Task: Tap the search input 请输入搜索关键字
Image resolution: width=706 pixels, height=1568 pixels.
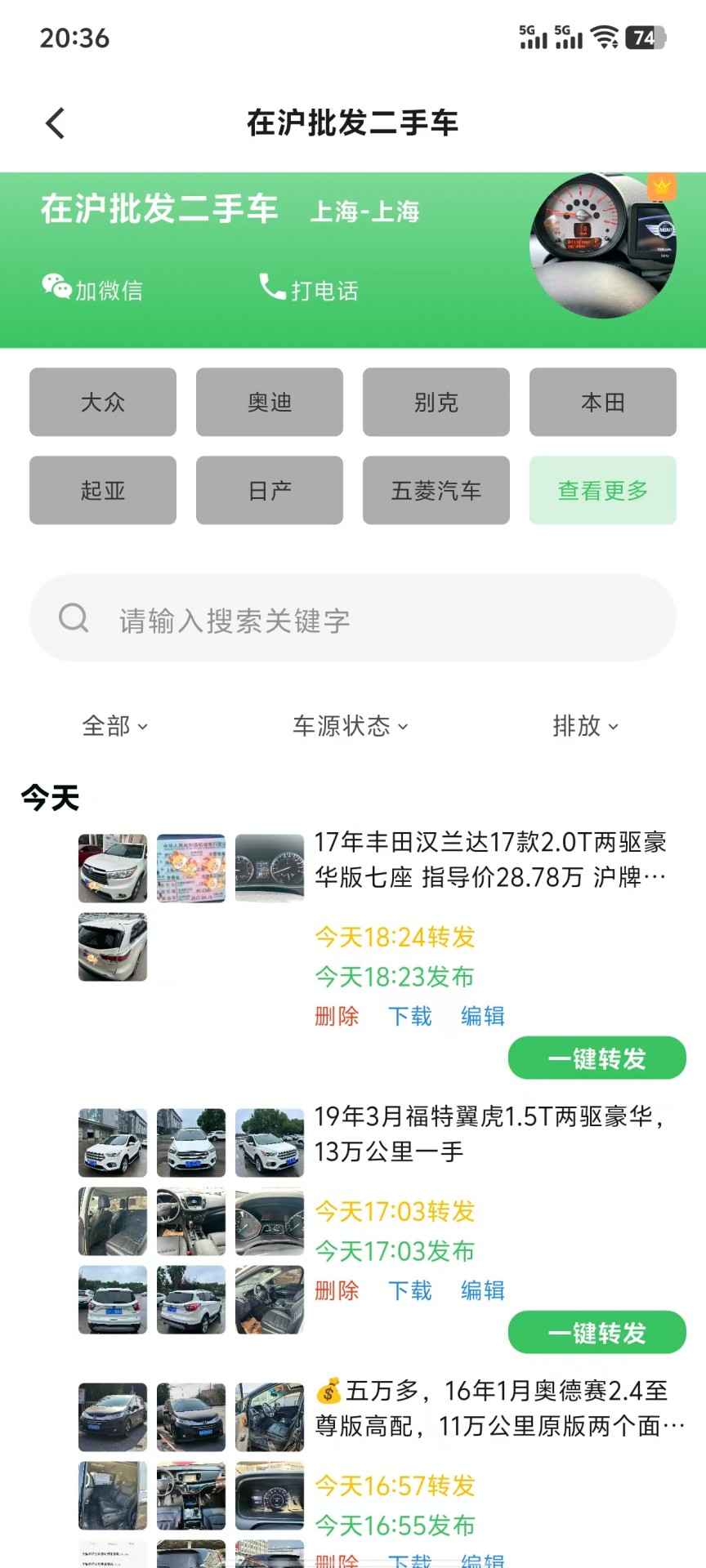Action: tap(232, 621)
